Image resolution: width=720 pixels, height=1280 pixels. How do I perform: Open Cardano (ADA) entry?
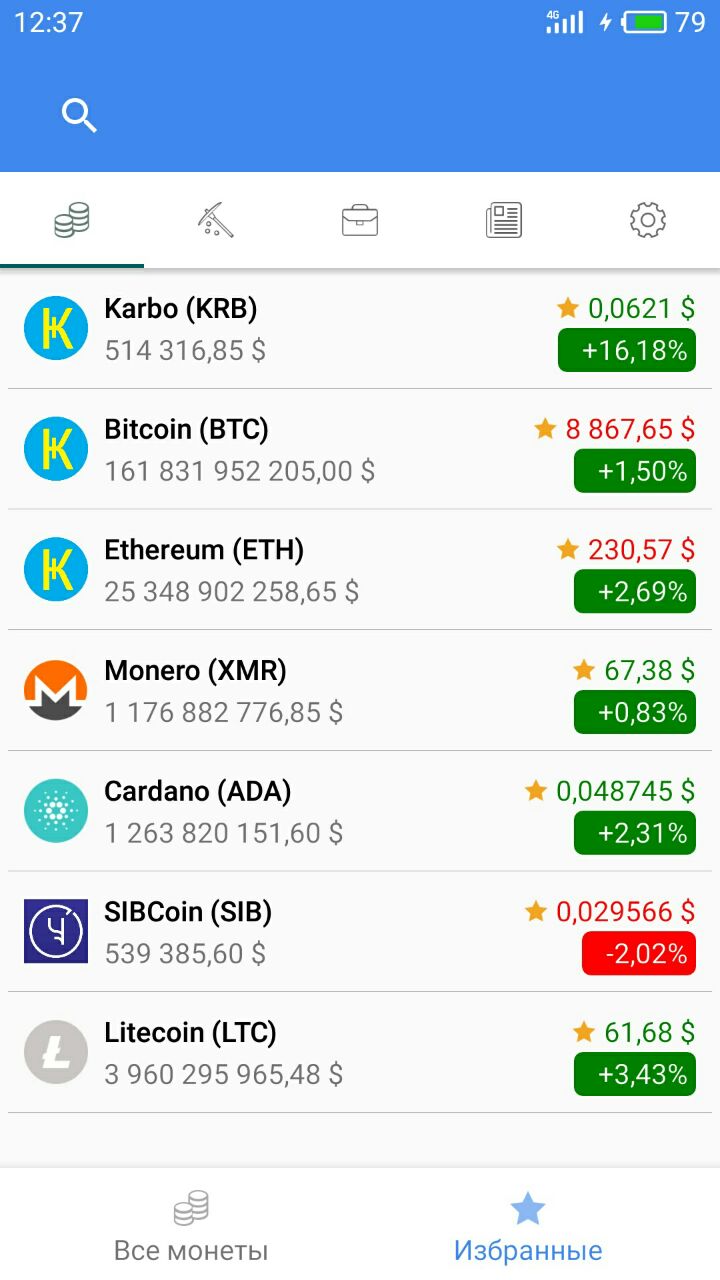point(360,811)
